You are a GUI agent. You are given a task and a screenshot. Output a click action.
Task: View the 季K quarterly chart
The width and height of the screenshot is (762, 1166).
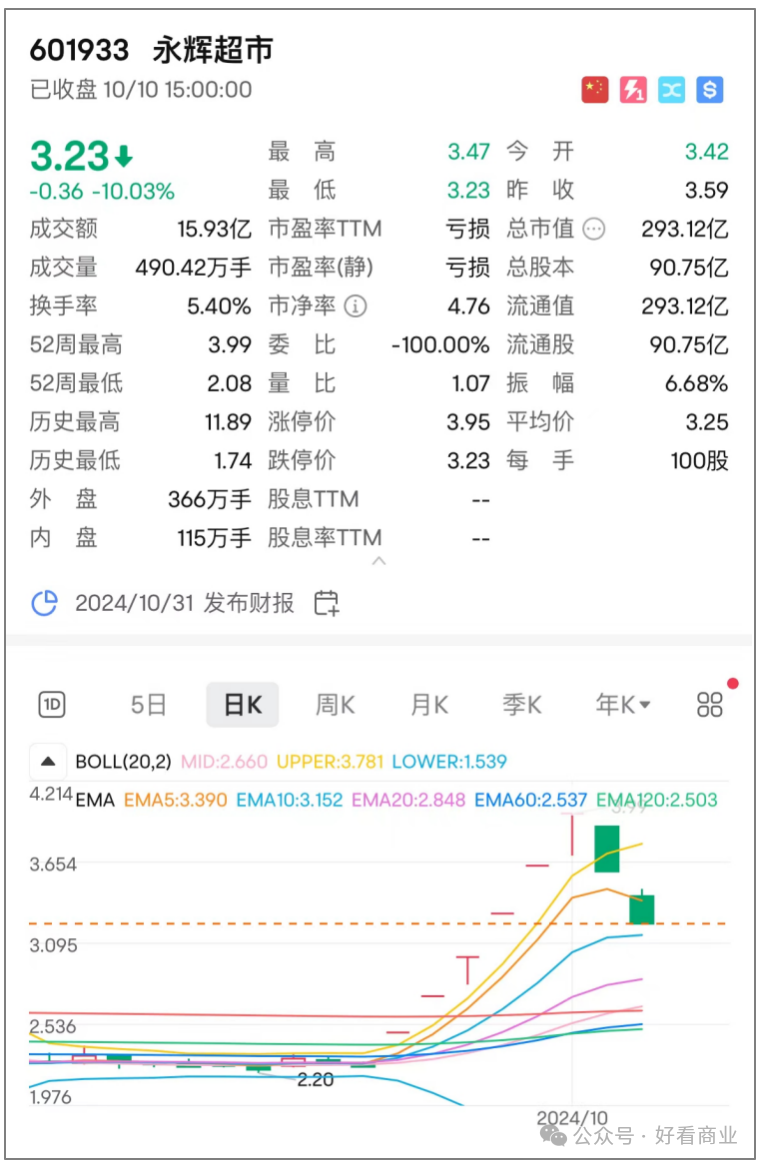(522, 705)
